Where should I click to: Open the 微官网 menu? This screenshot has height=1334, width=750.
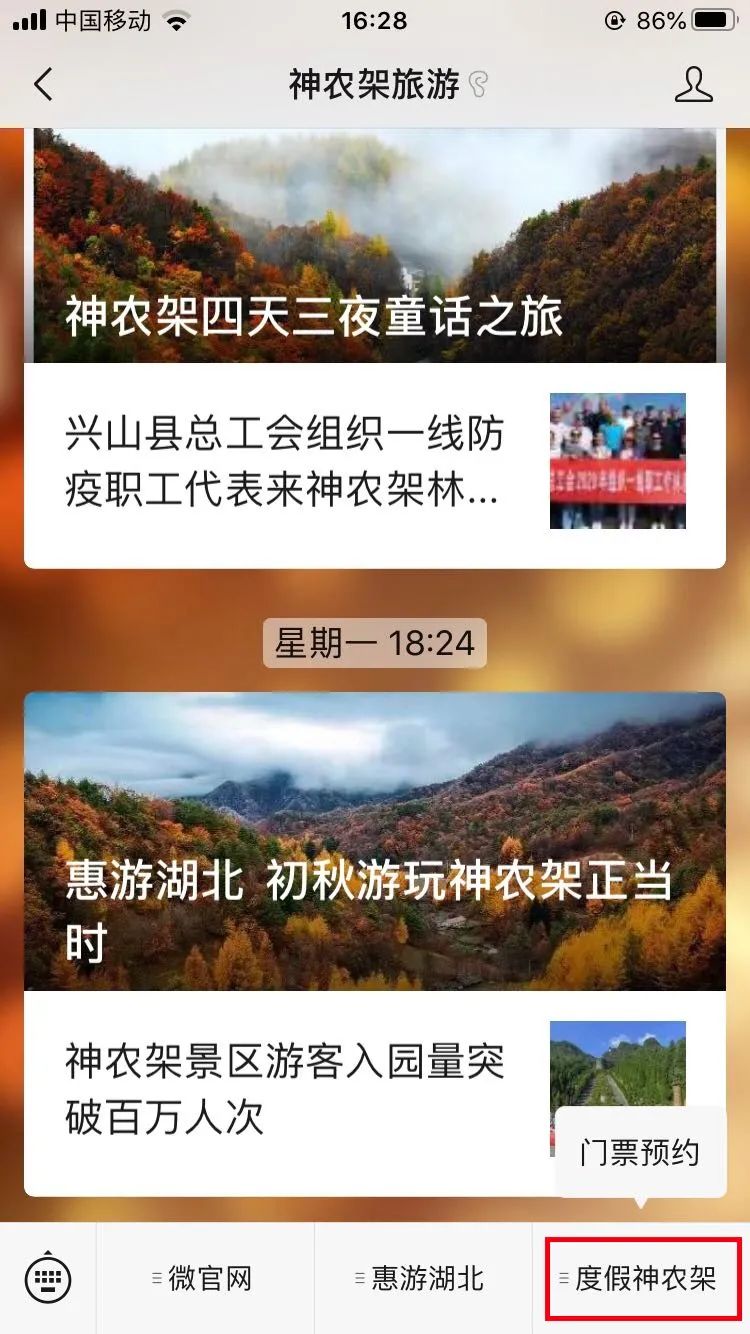pyautogui.click(x=205, y=1278)
